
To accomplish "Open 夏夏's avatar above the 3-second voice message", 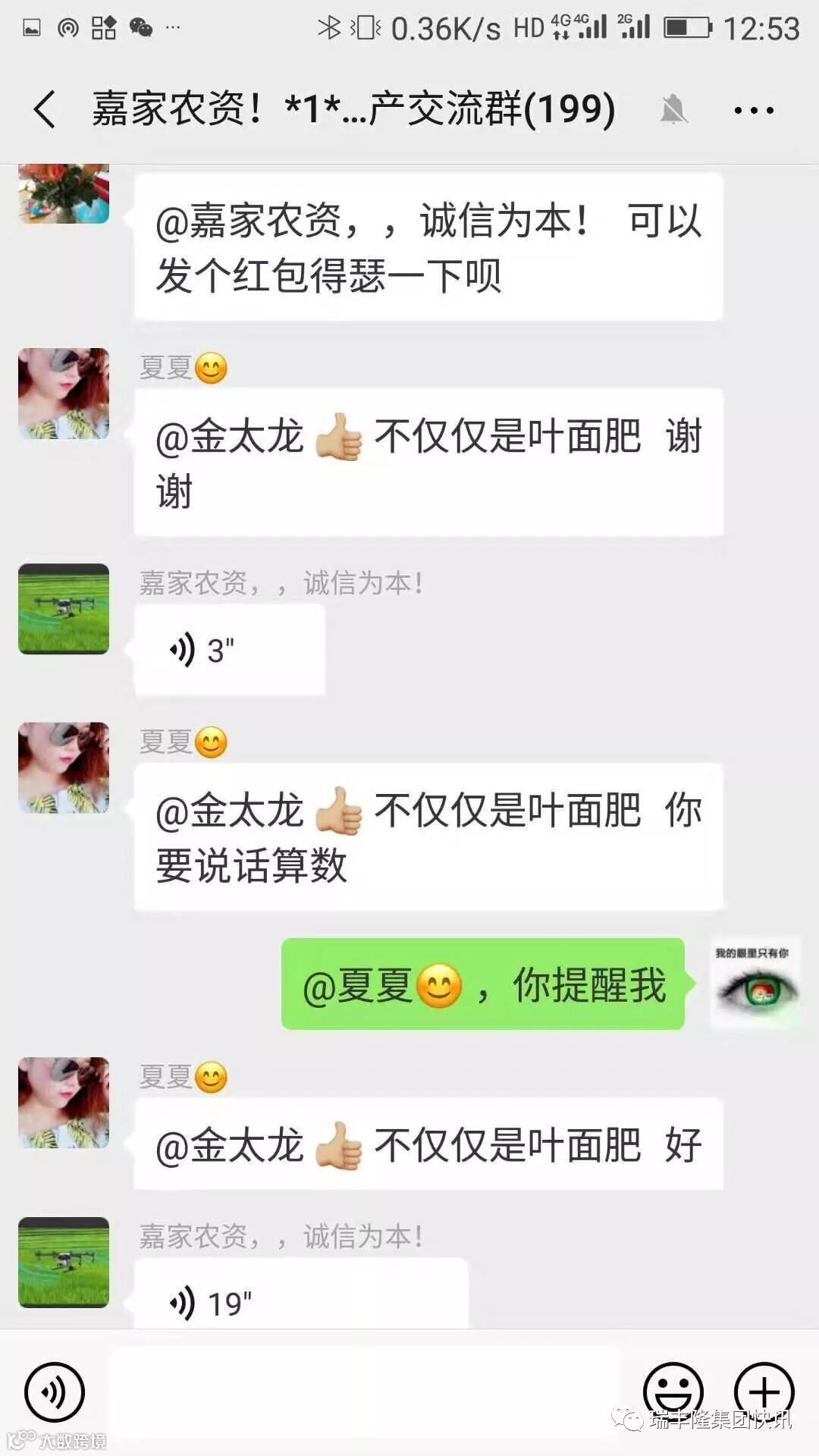I will coord(64,394).
